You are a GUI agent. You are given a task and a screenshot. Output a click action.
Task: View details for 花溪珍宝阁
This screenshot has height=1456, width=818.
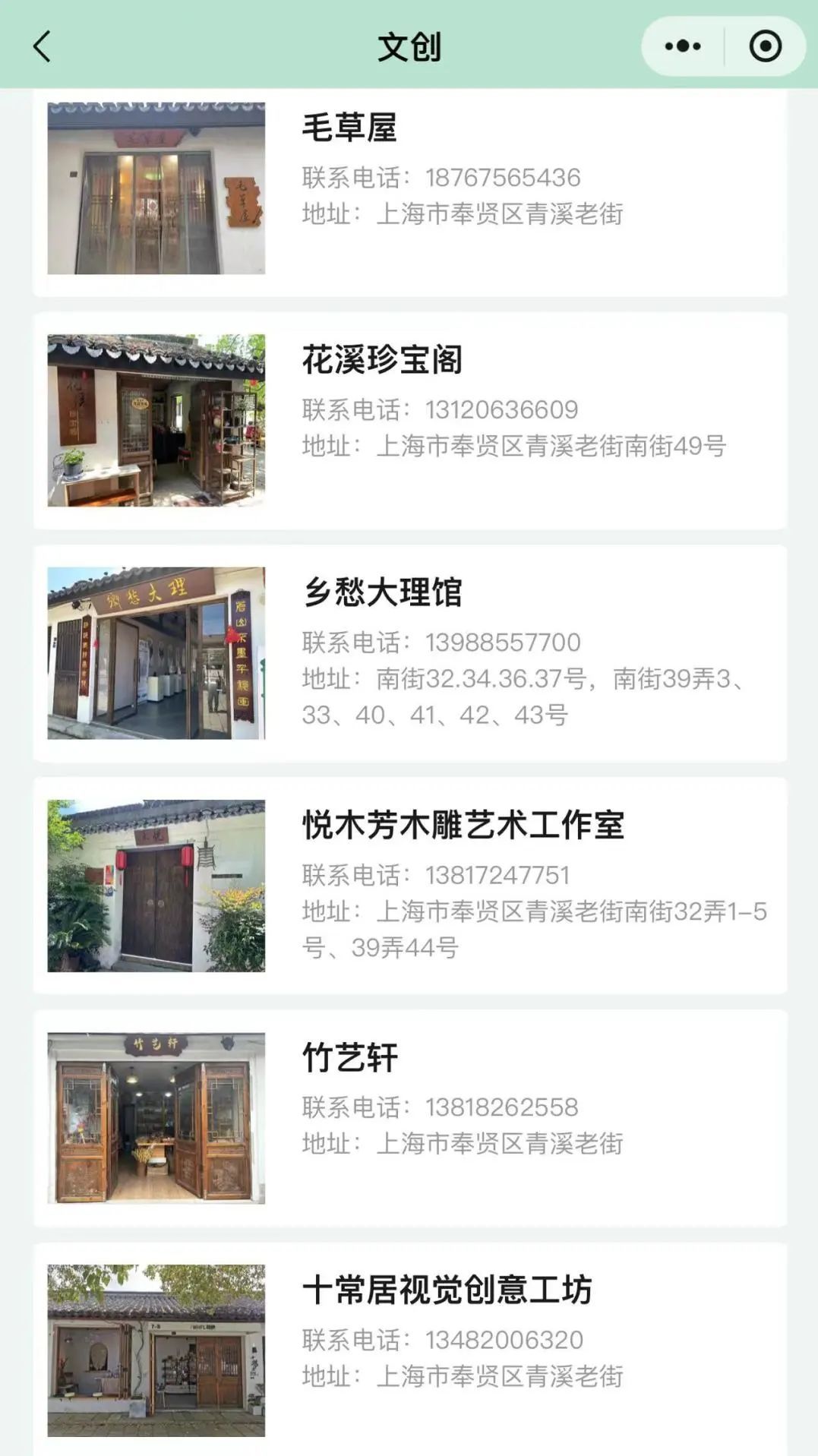[x=410, y=420]
